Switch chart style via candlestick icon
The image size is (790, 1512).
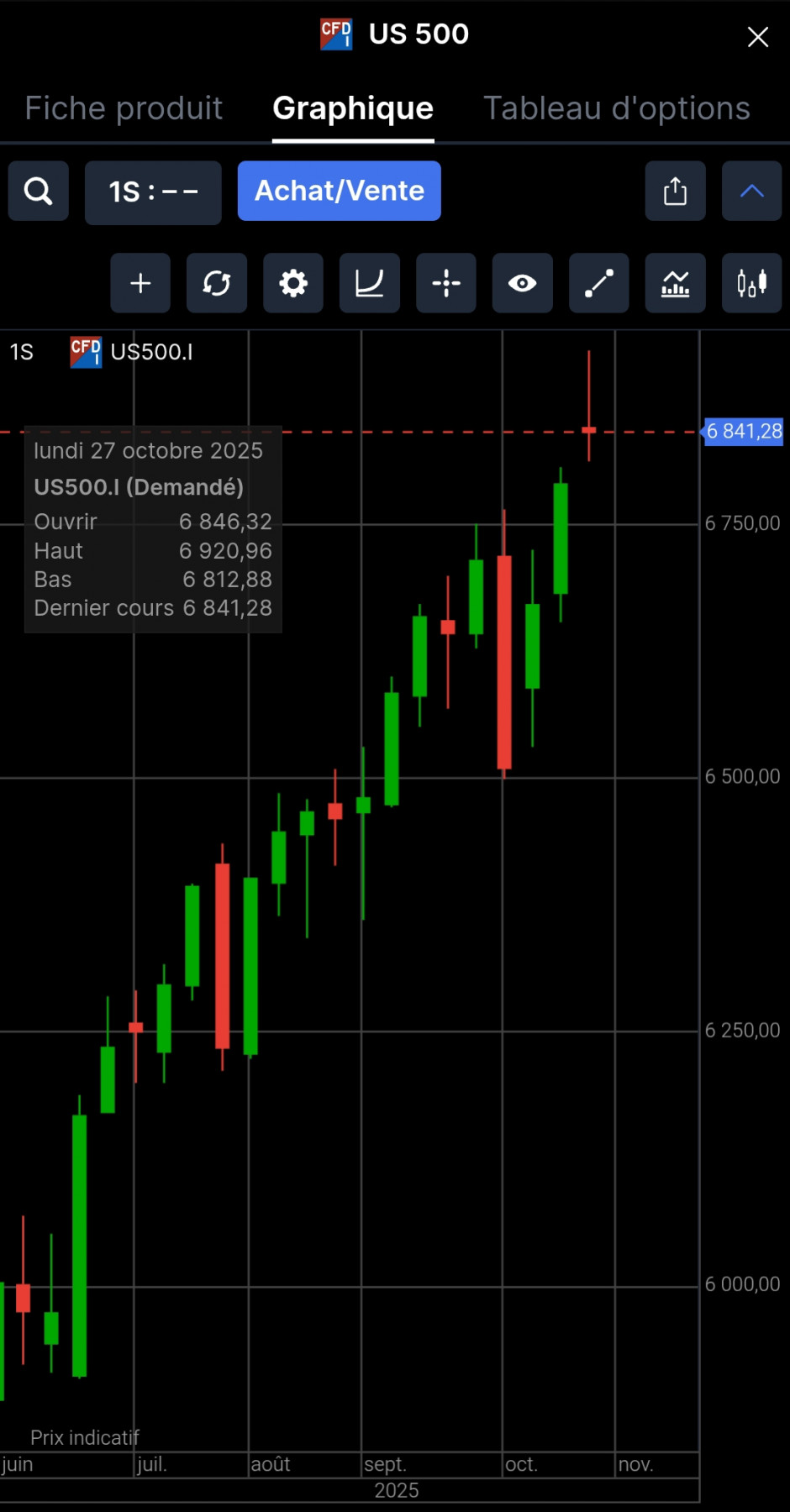tap(750, 283)
